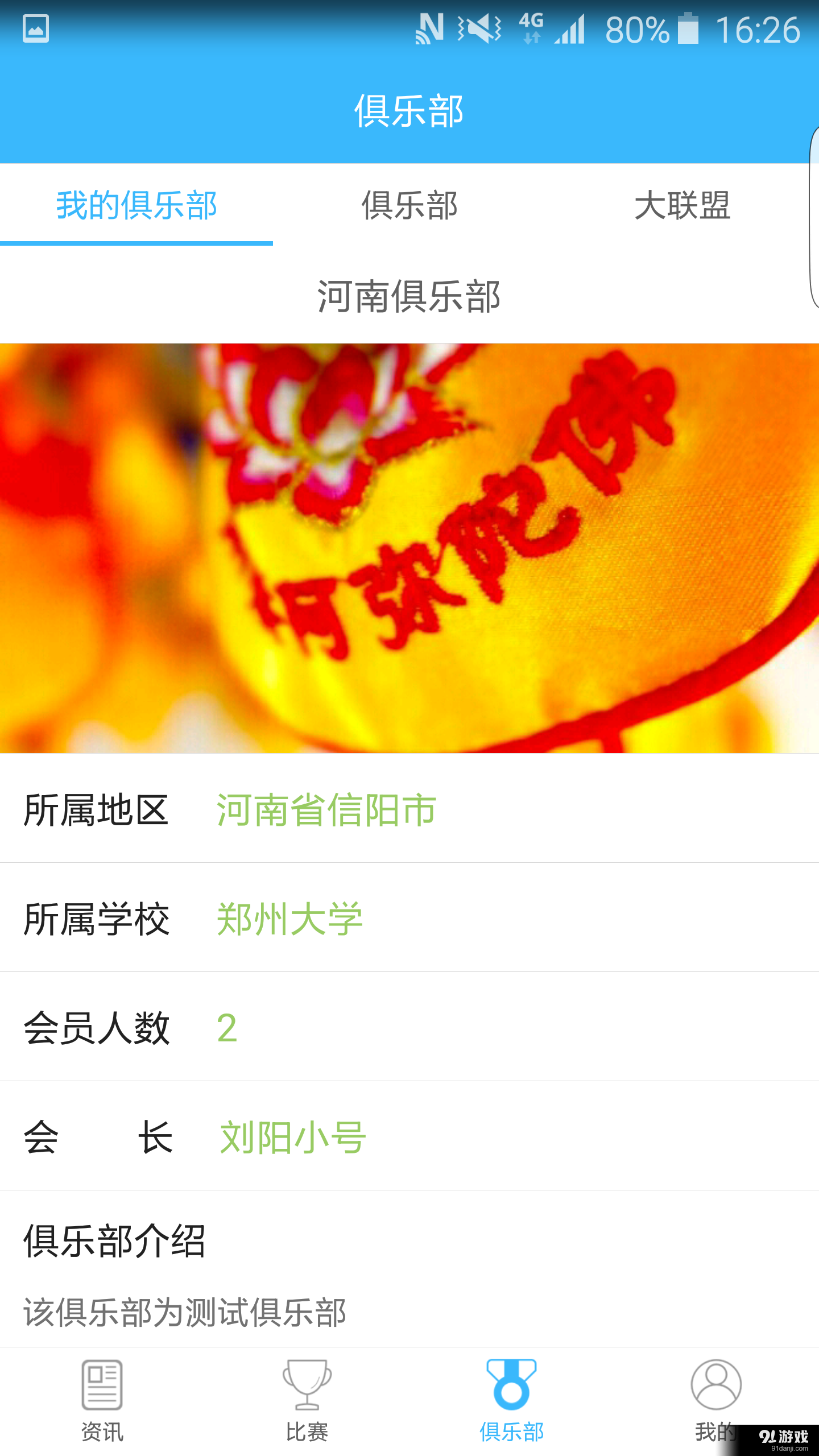The width and height of the screenshot is (819, 1456).
Task: Tap the screenshot notification icon in status bar
Action: 34,27
